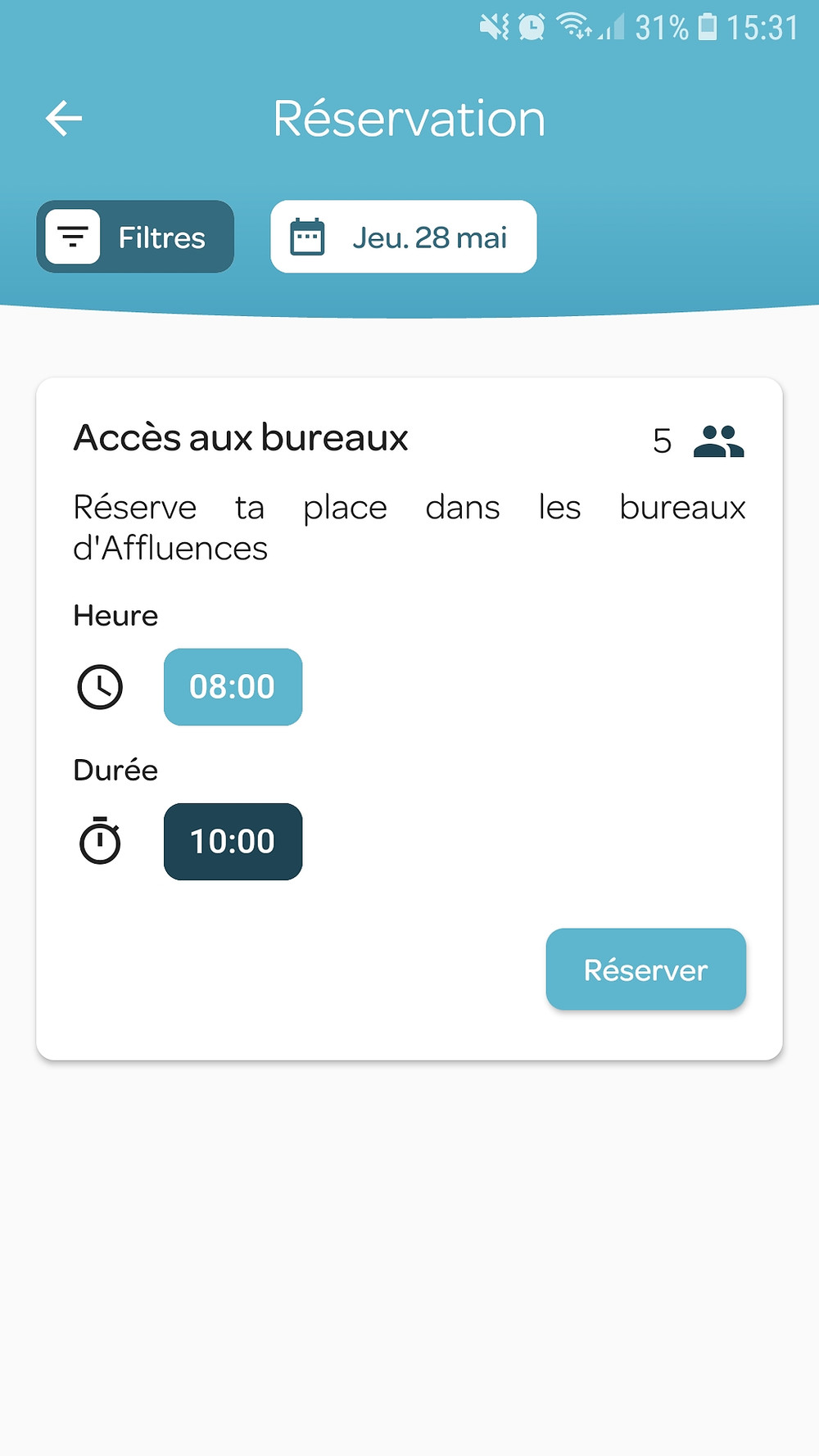
Task: Open the Filtres options
Action: (x=135, y=237)
